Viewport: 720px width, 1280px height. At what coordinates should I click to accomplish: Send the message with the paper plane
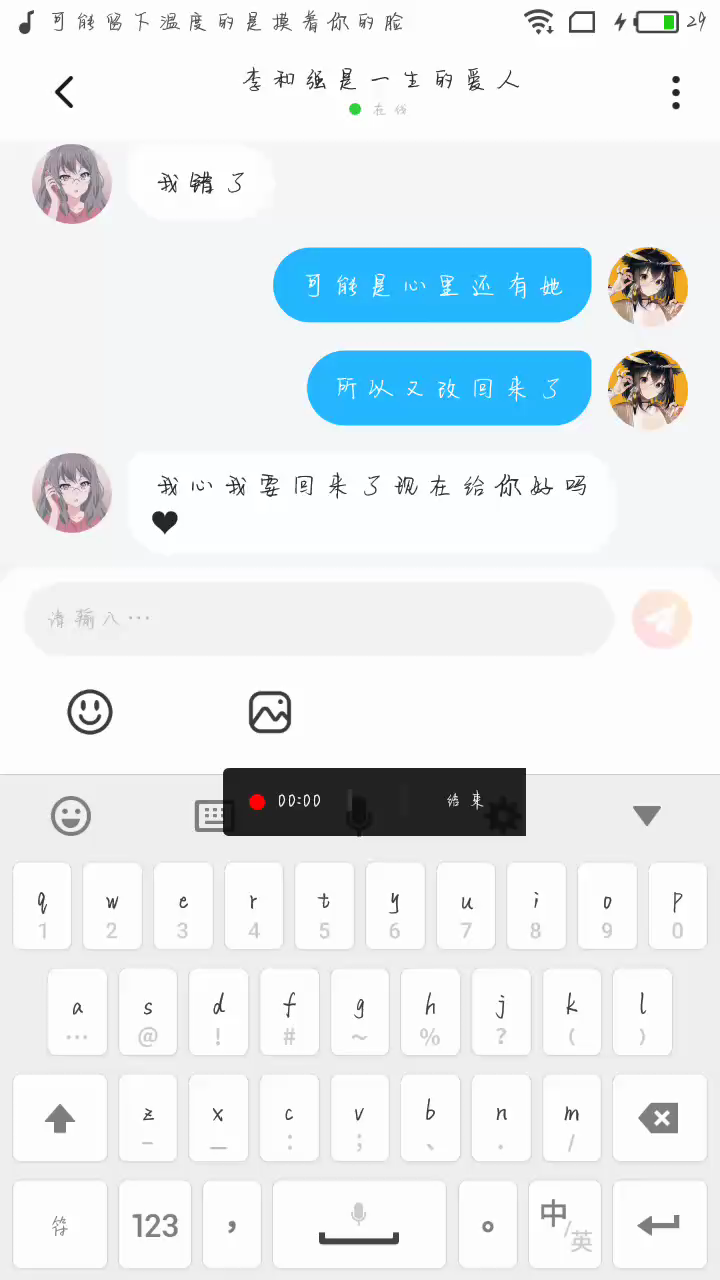click(x=661, y=620)
